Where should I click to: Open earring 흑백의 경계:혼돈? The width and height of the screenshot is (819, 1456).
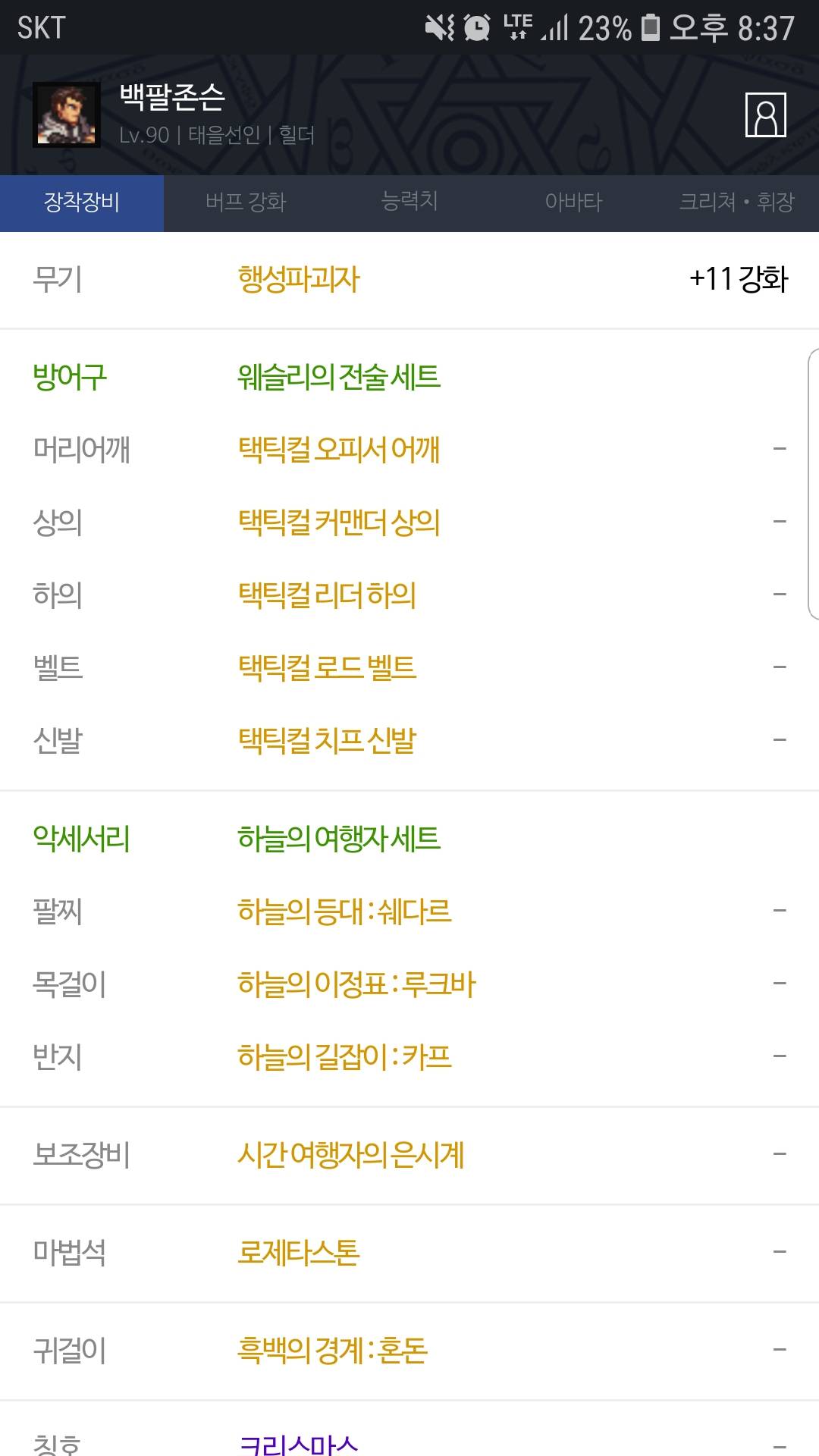332,1351
